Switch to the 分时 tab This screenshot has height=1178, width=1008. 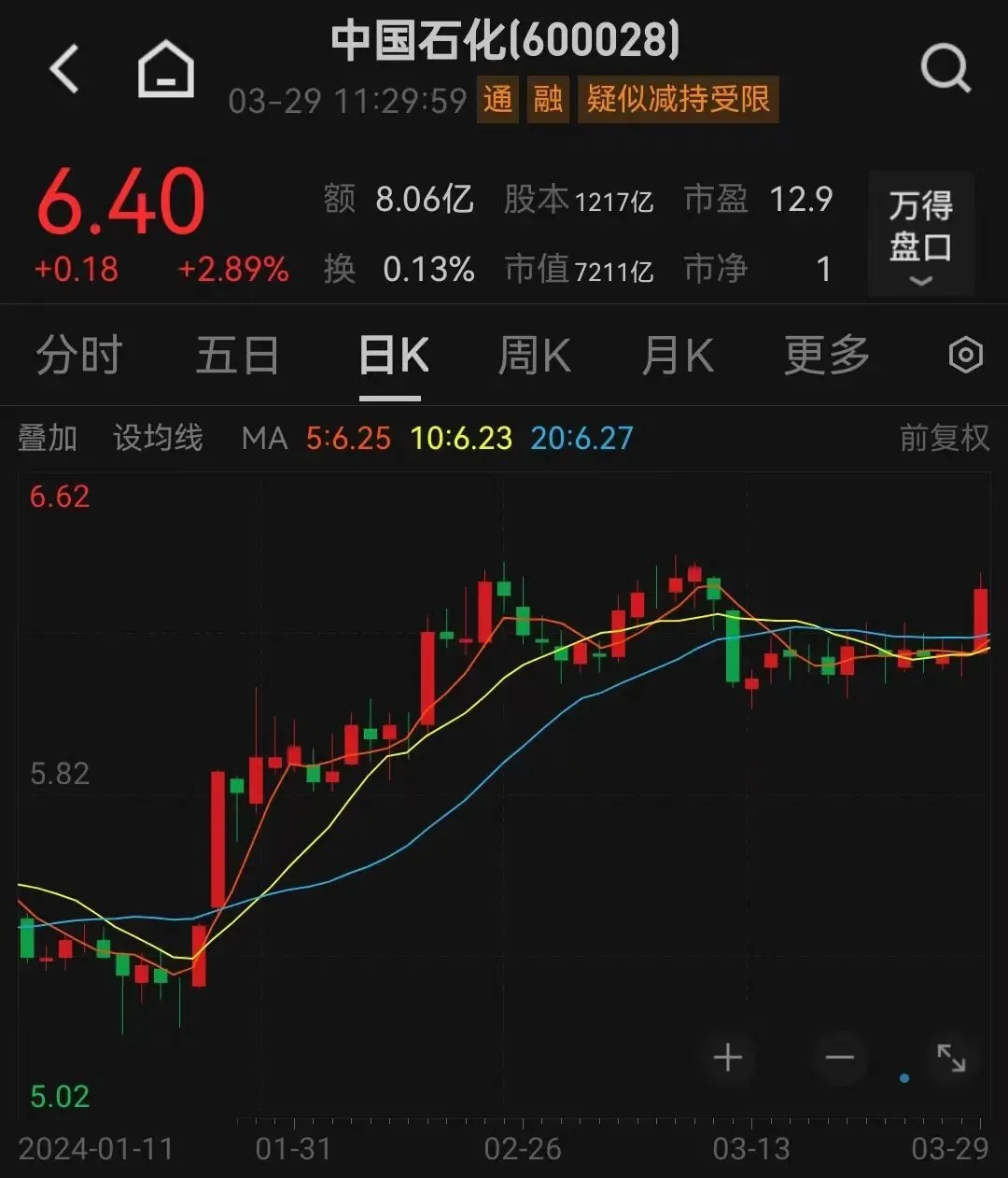[x=79, y=356]
